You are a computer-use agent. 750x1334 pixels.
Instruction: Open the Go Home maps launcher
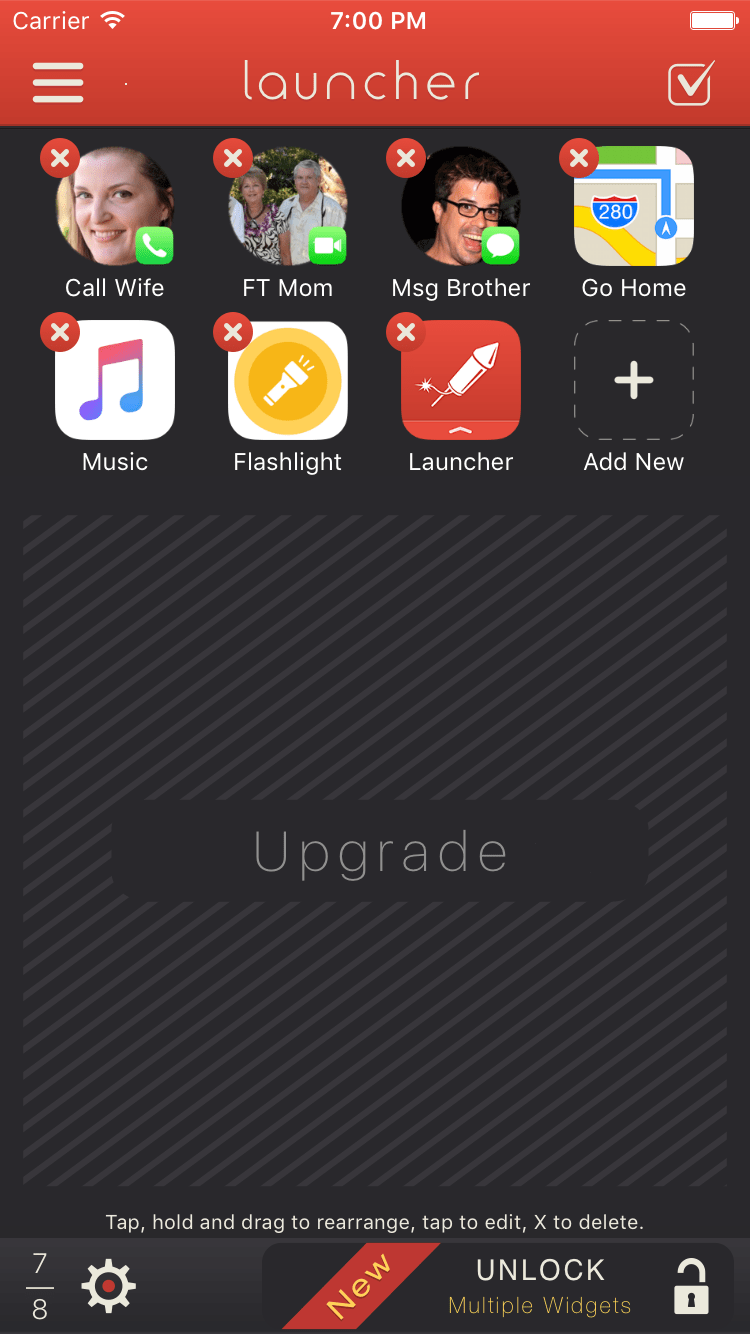pyautogui.click(x=633, y=205)
